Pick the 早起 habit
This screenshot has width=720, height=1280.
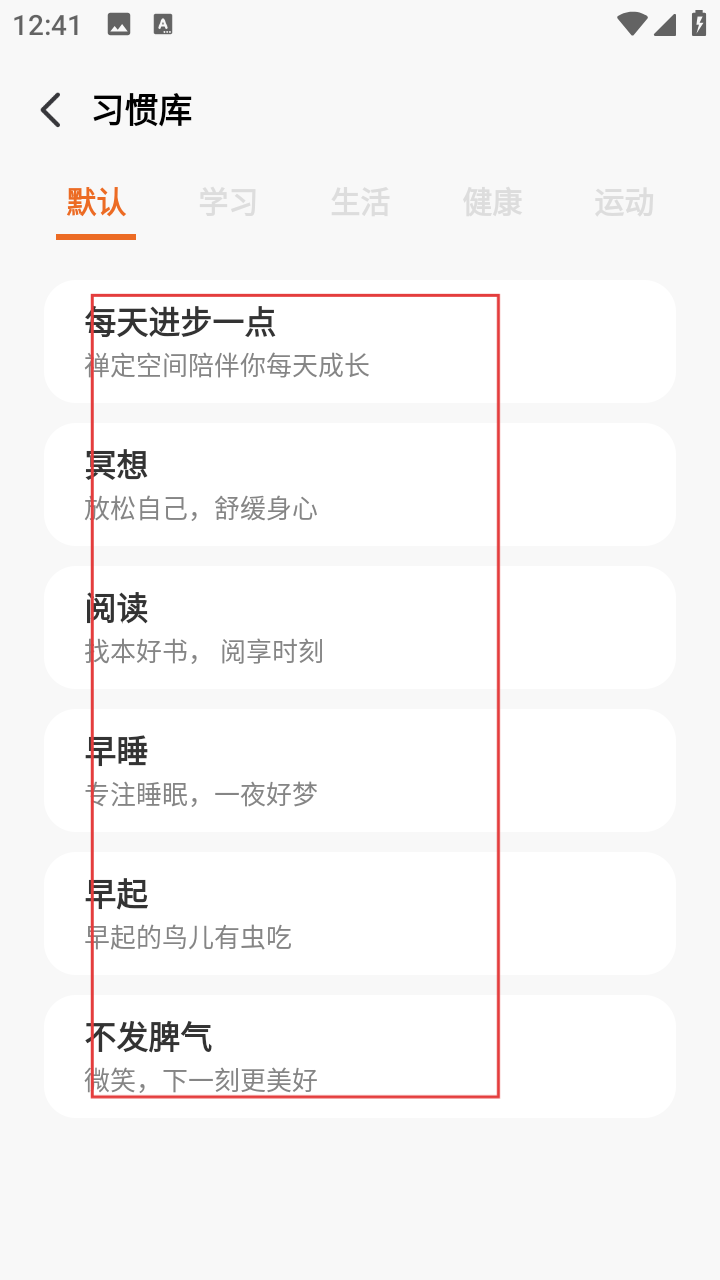pos(360,914)
